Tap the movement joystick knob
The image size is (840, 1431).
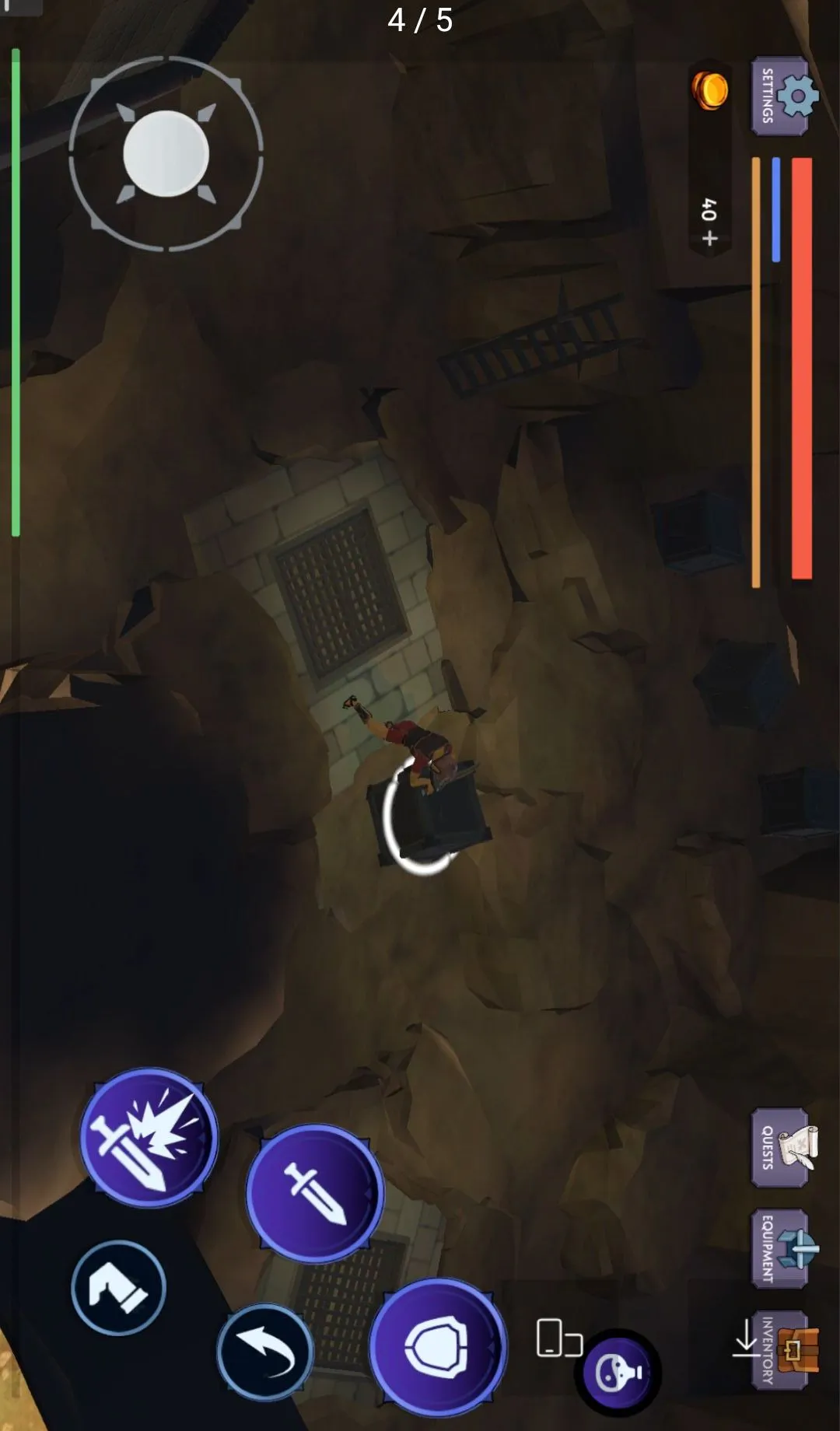166,153
